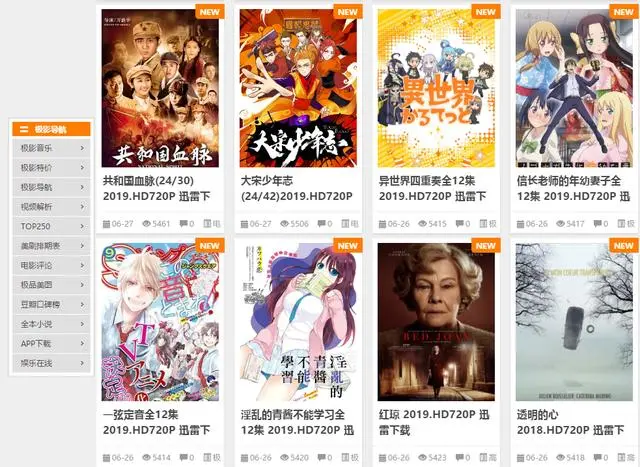
Task: Tap the 淫乱的青酱不能学习 title link
Action: tap(298, 422)
